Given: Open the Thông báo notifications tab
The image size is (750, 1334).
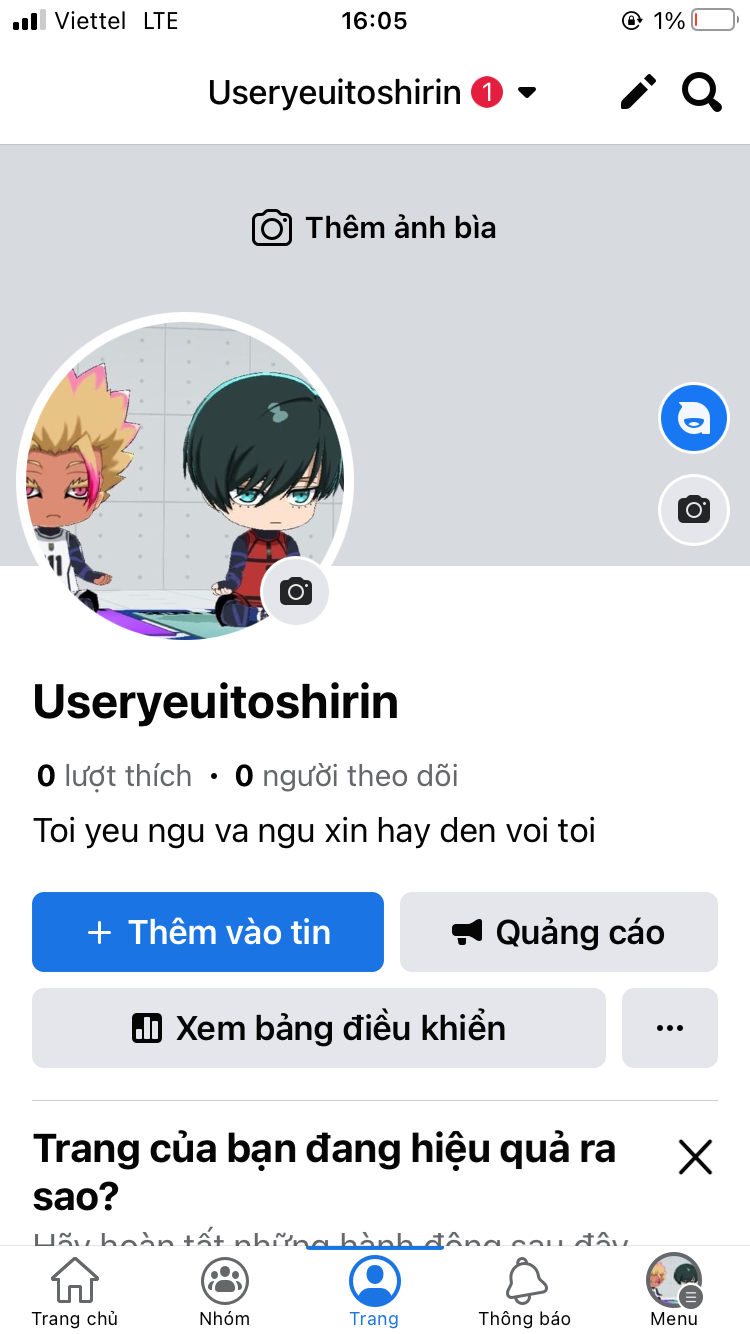Looking at the screenshot, I should click(524, 1292).
